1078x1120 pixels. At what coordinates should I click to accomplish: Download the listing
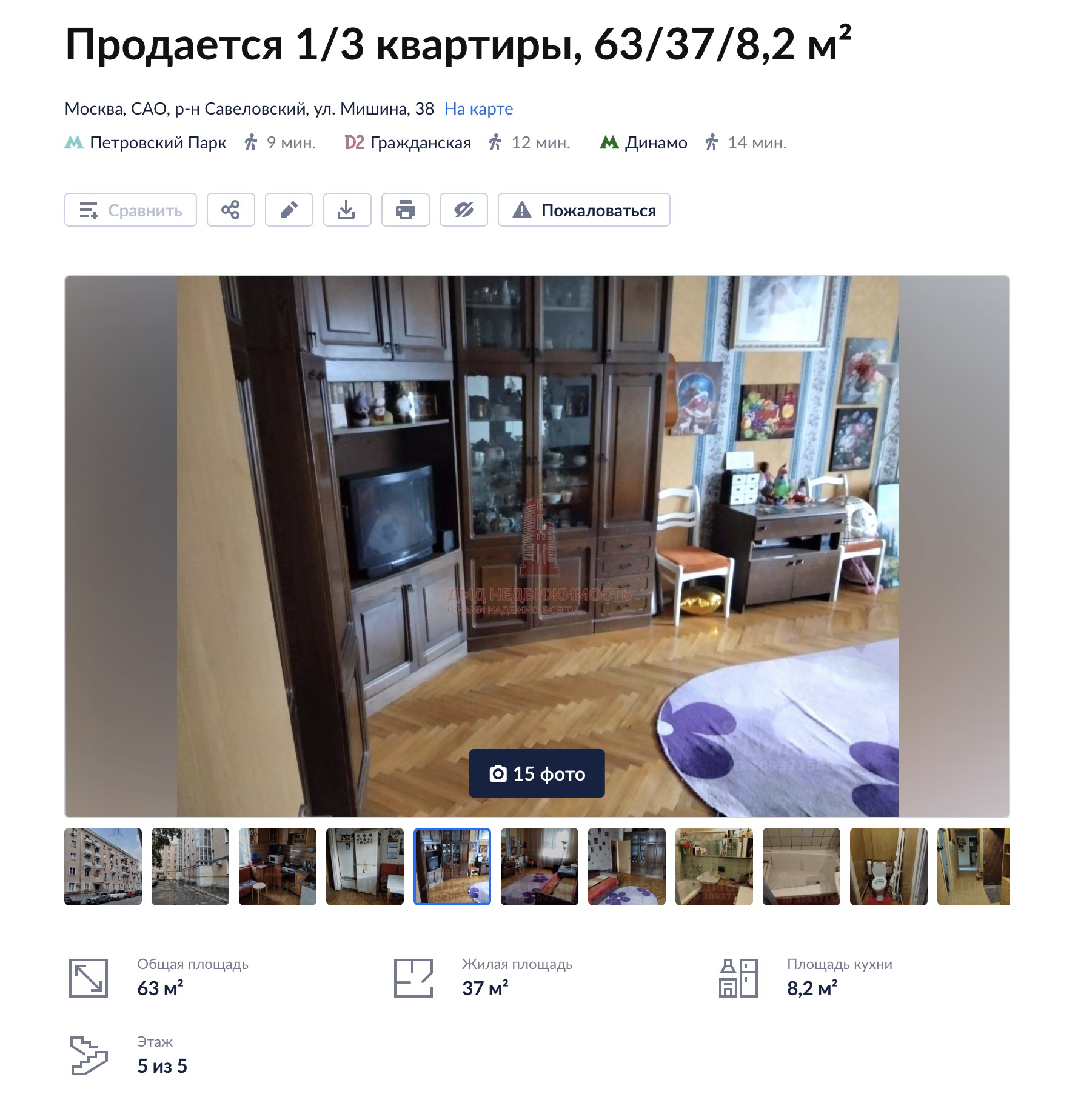pyautogui.click(x=347, y=210)
